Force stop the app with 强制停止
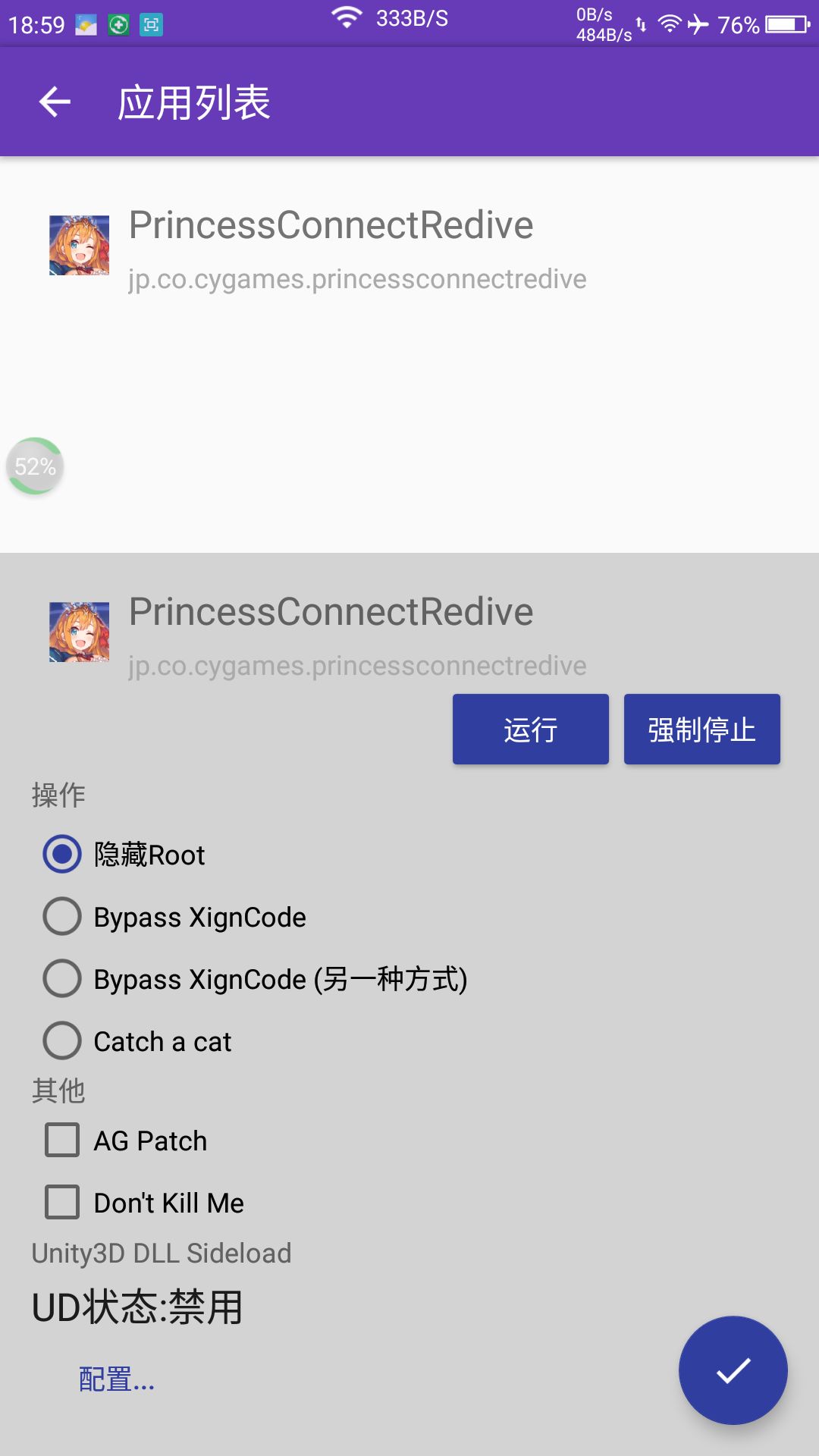The width and height of the screenshot is (819, 1456). (x=701, y=730)
